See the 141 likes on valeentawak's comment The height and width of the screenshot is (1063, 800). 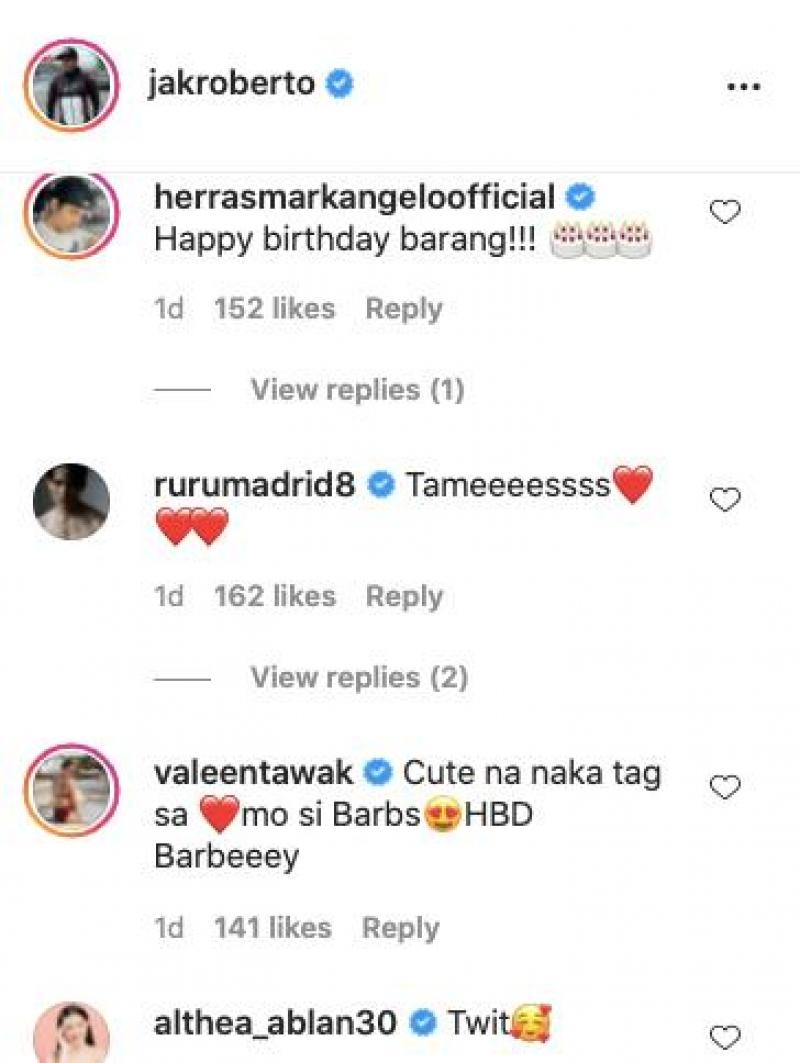point(272,928)
